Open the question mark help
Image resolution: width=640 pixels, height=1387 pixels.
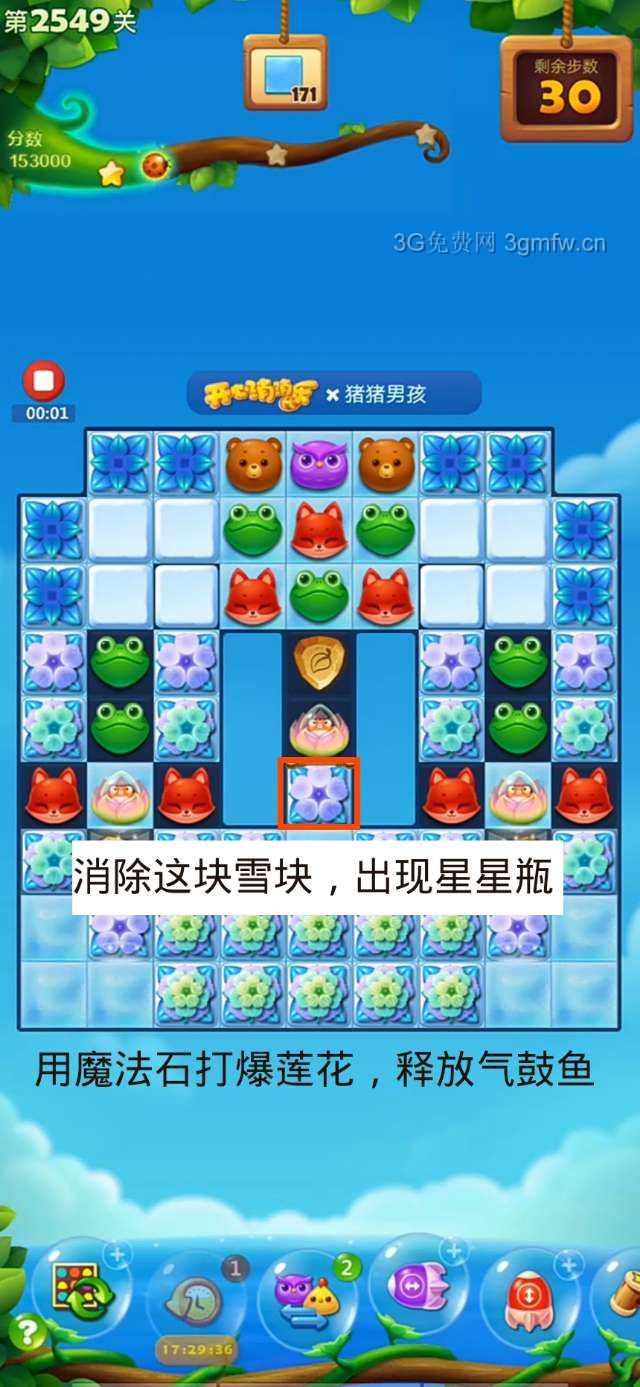pos(26,1333)
